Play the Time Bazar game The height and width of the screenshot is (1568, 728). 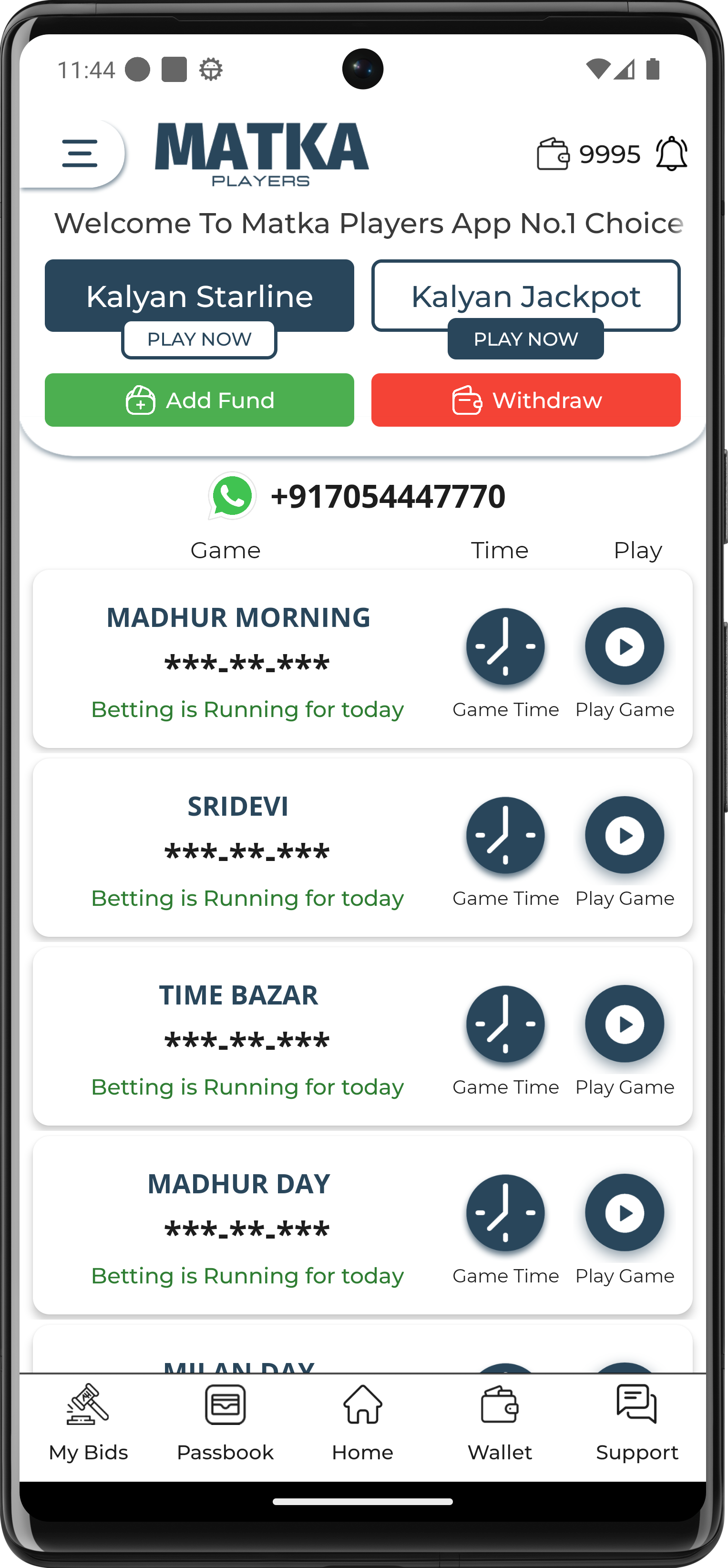624,1024
